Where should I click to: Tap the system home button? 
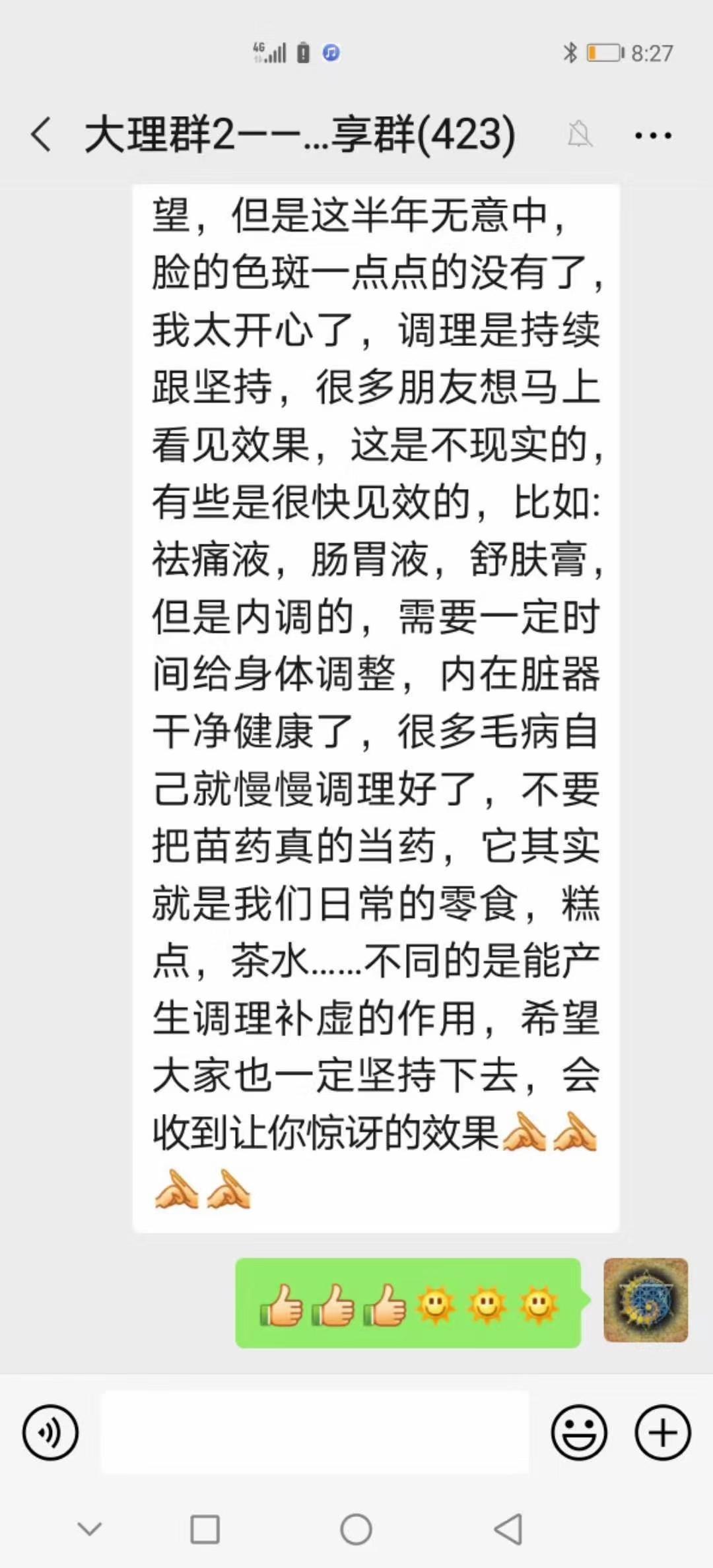[356, 1528]
